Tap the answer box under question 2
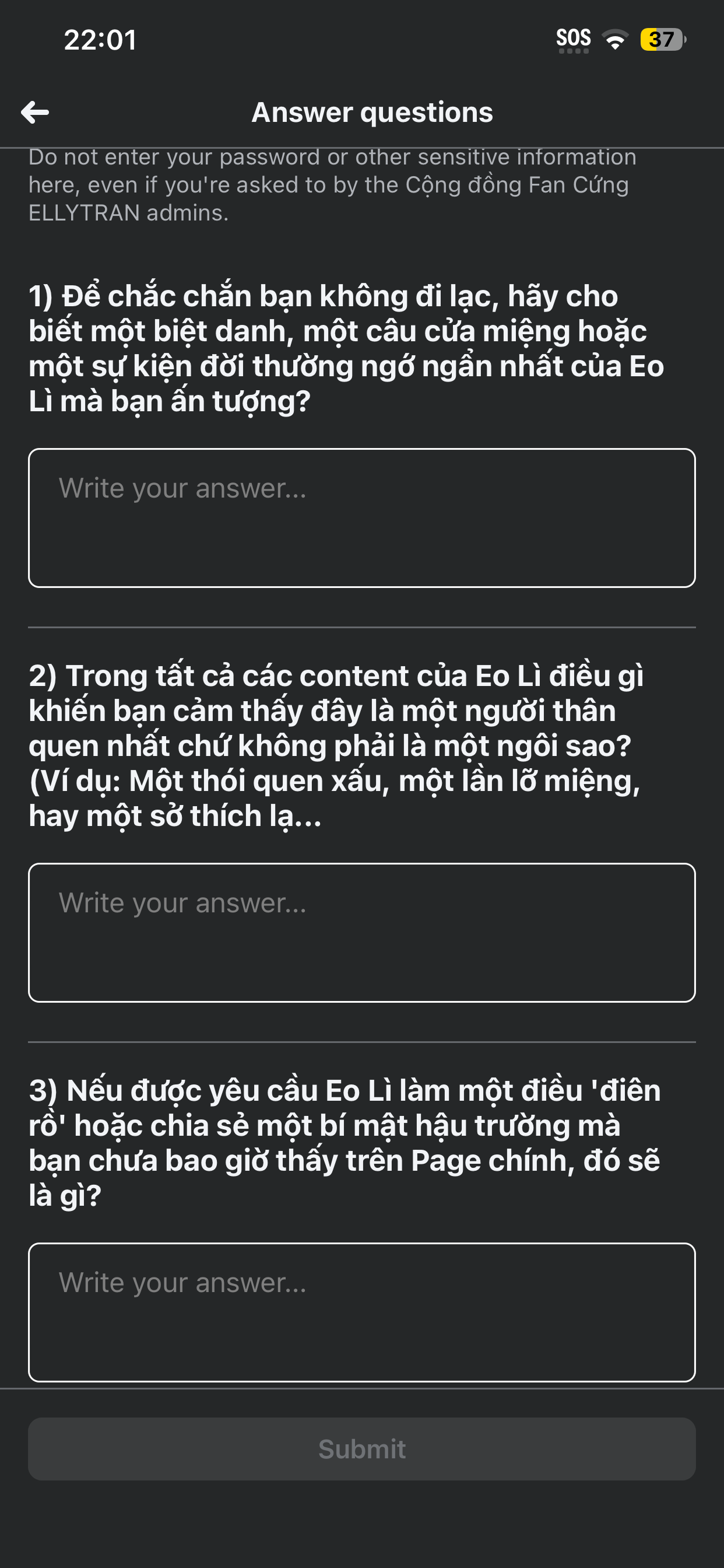 (x=361, y=932)
